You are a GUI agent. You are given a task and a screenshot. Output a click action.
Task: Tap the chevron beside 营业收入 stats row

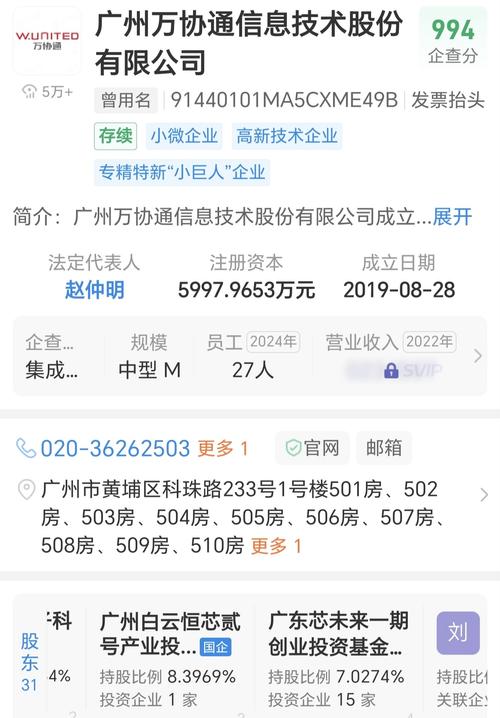[478, 356]
